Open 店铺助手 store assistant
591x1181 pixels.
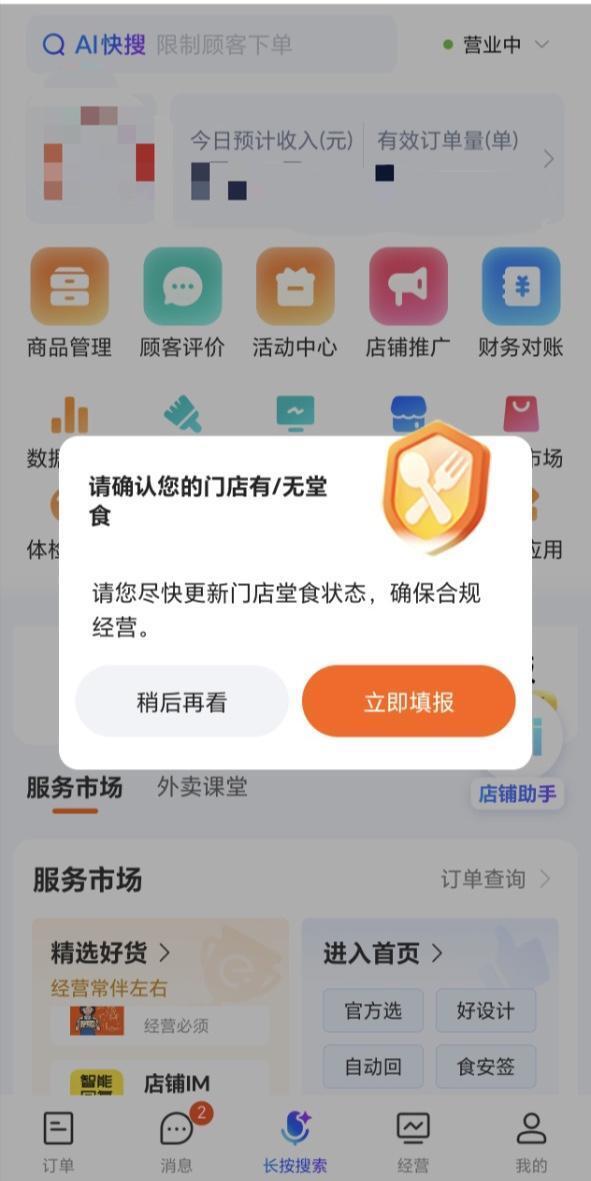[x=517, y=794]
